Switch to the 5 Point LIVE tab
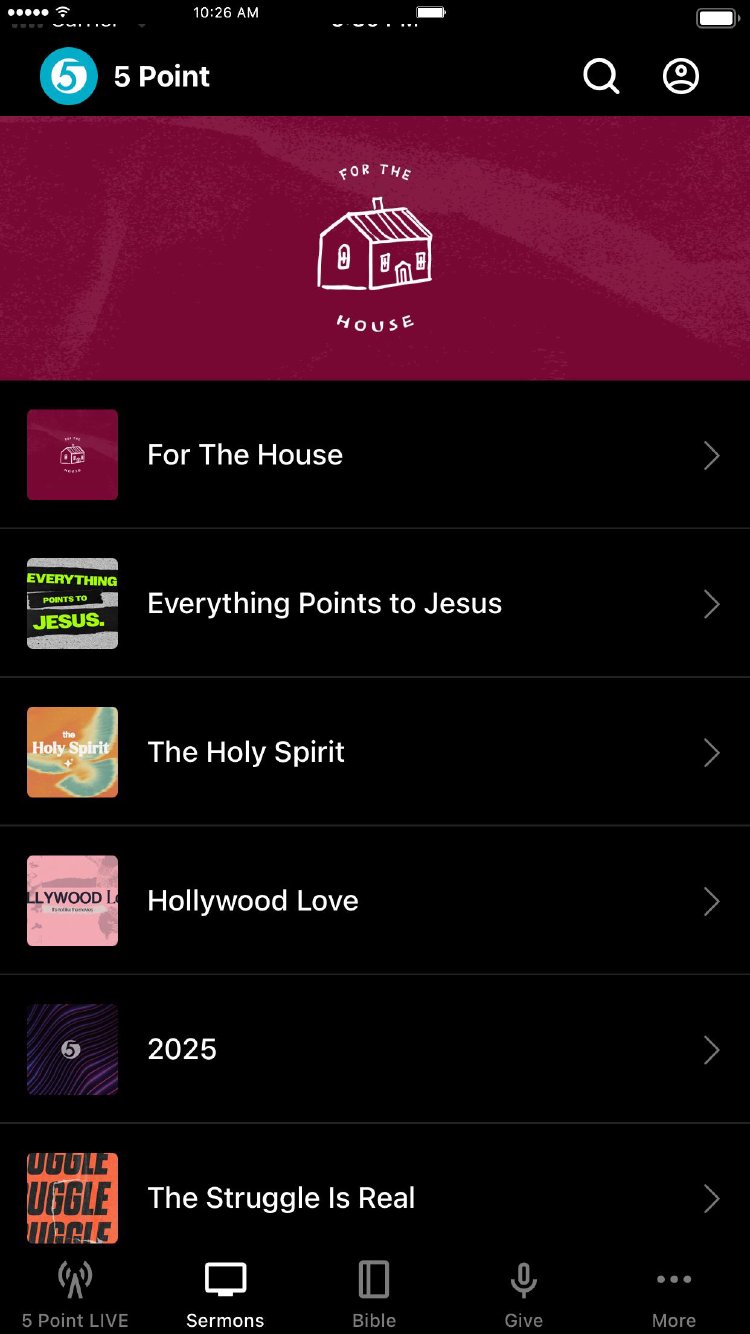750x1334 pixels. (x=75, y=1294)
